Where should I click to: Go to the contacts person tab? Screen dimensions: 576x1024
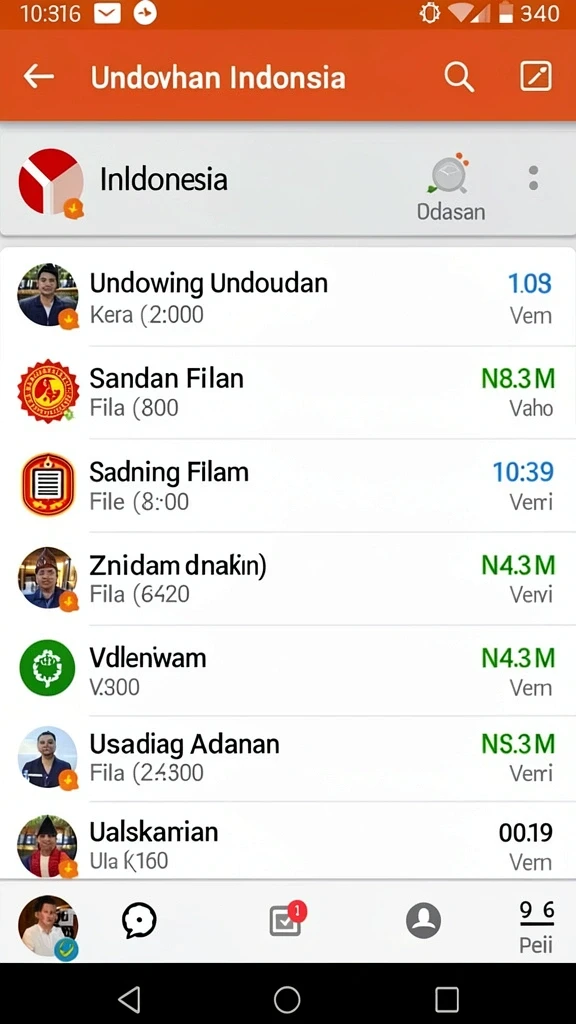click(423, 921)
